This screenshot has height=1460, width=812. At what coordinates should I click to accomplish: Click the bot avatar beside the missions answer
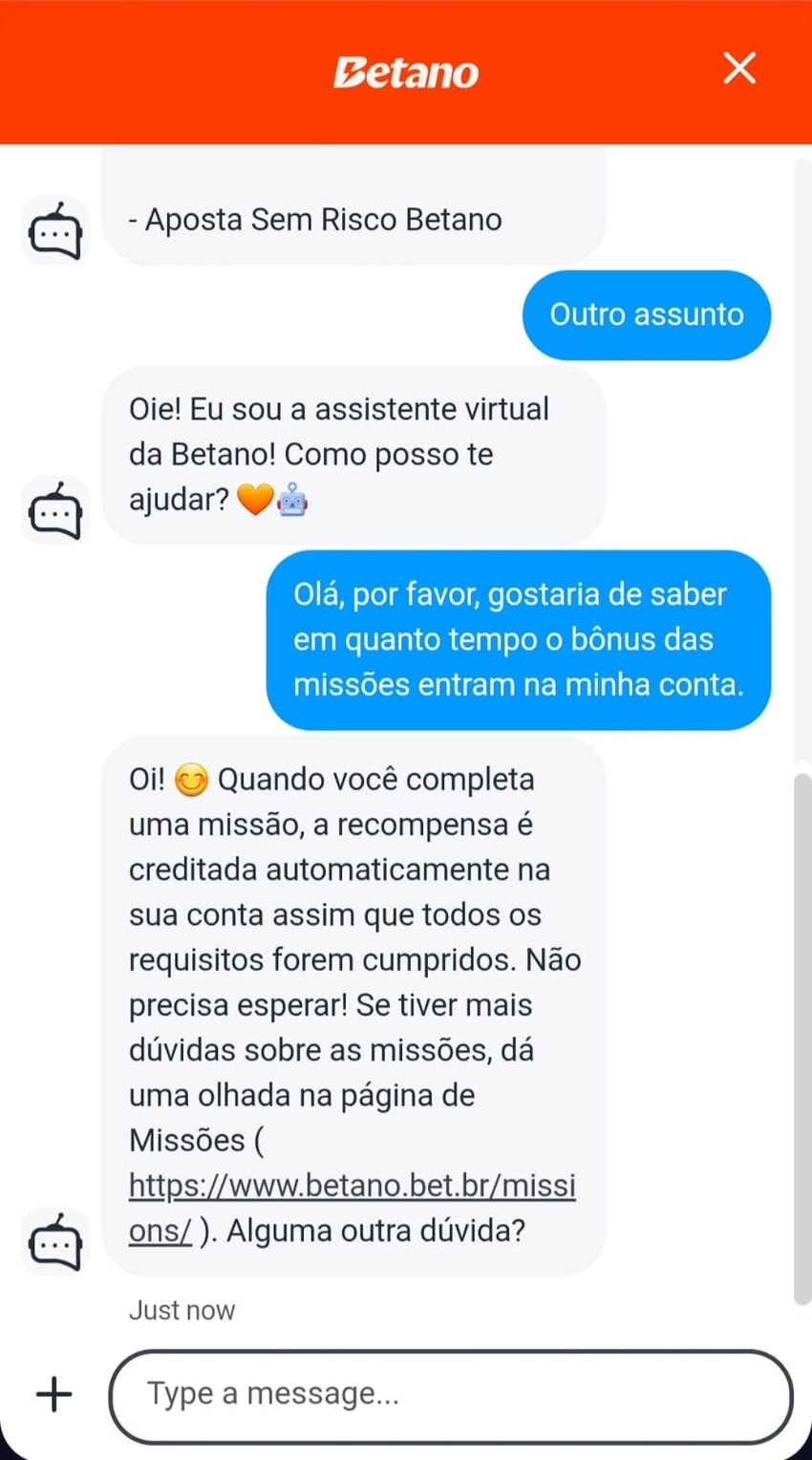54,1241
